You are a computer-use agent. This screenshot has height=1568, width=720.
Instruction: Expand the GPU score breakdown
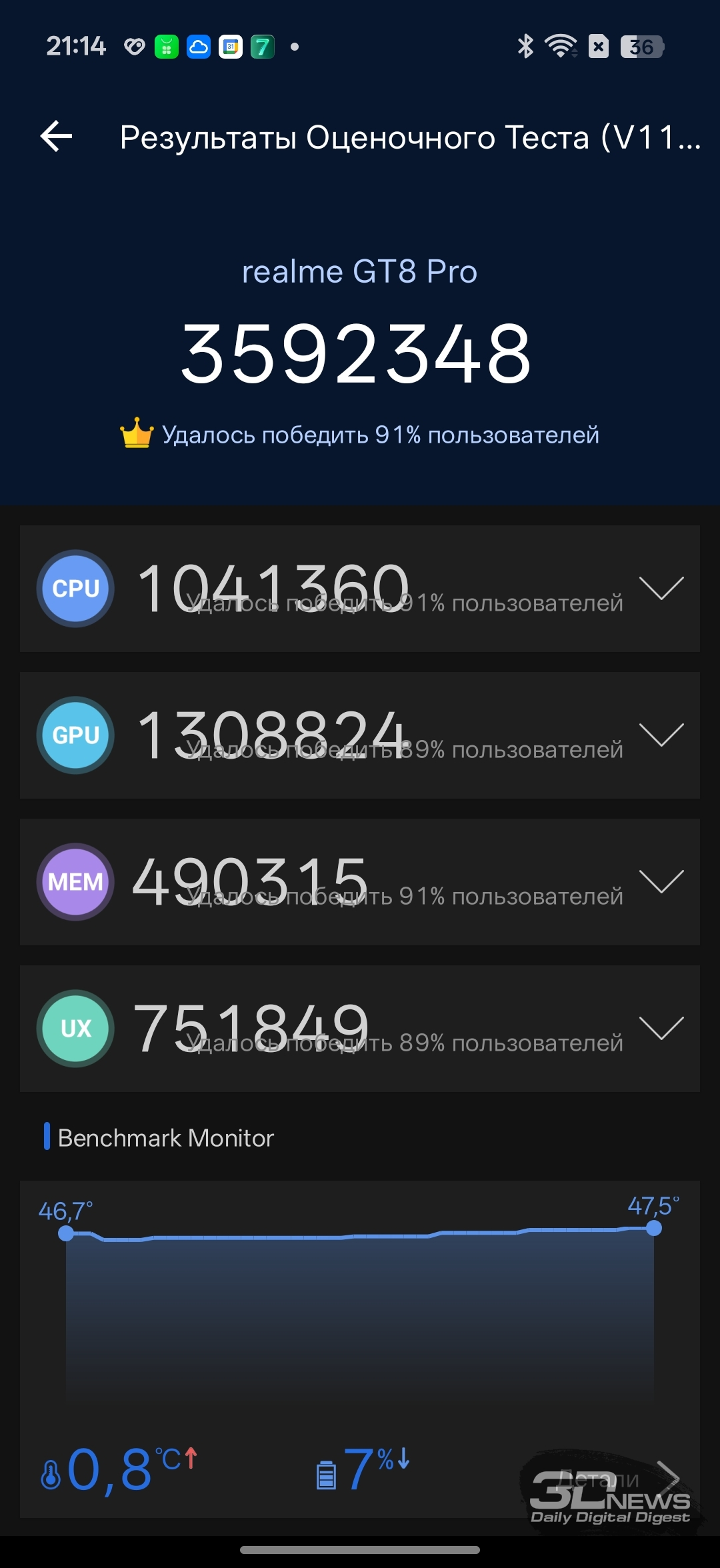(x=661, y=735)
